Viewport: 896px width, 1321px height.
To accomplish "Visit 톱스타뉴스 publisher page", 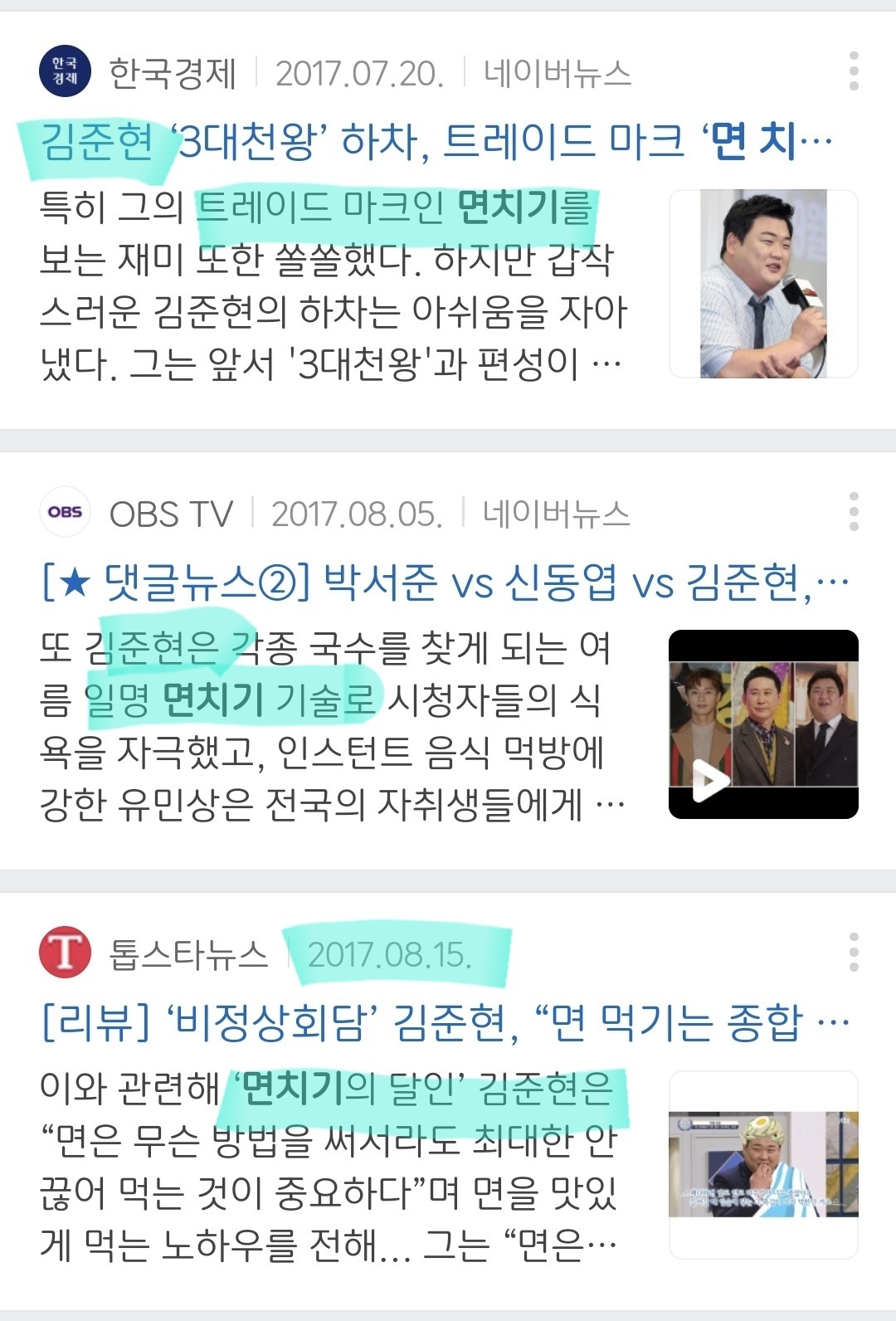I will (x=187, y=954).
